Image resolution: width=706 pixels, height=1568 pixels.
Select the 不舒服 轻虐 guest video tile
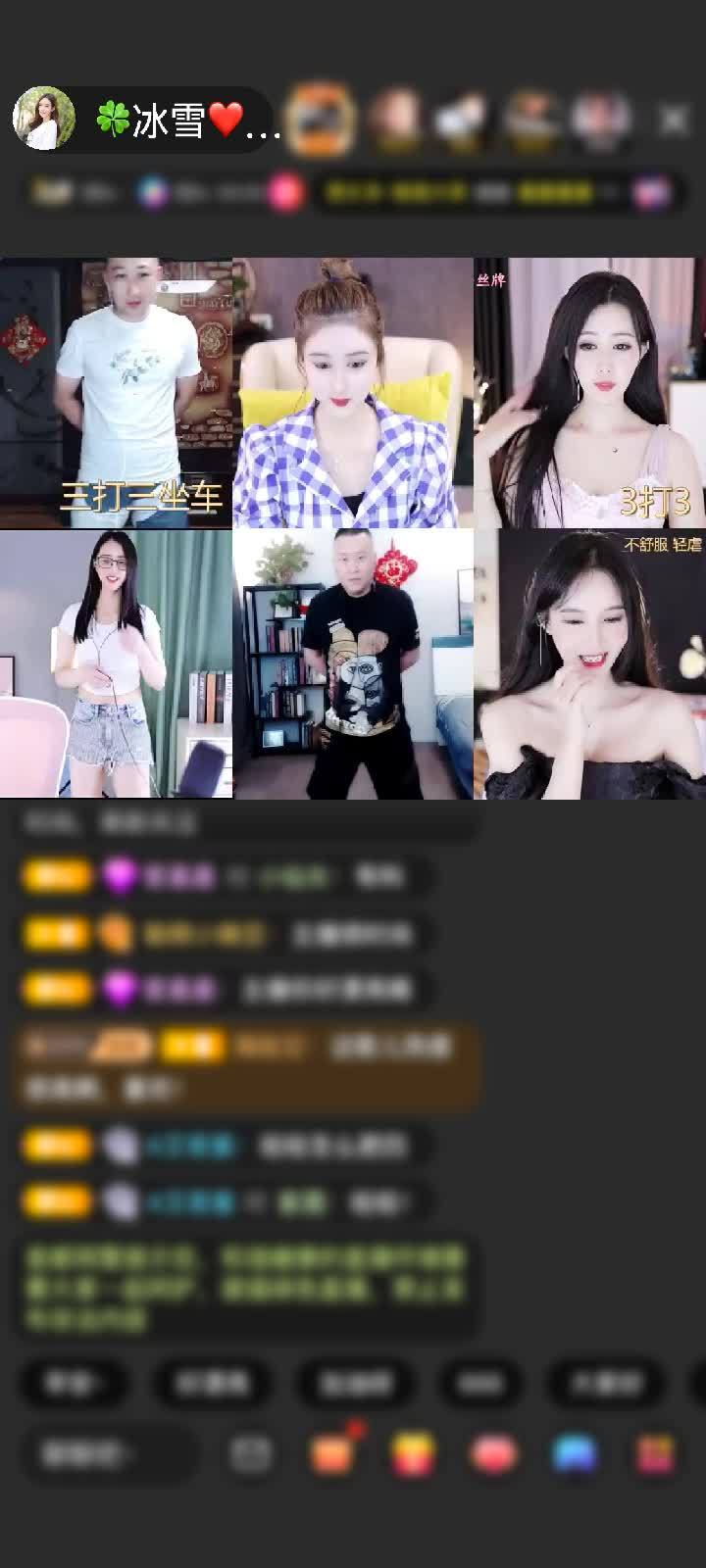click(x=589, y=663)
